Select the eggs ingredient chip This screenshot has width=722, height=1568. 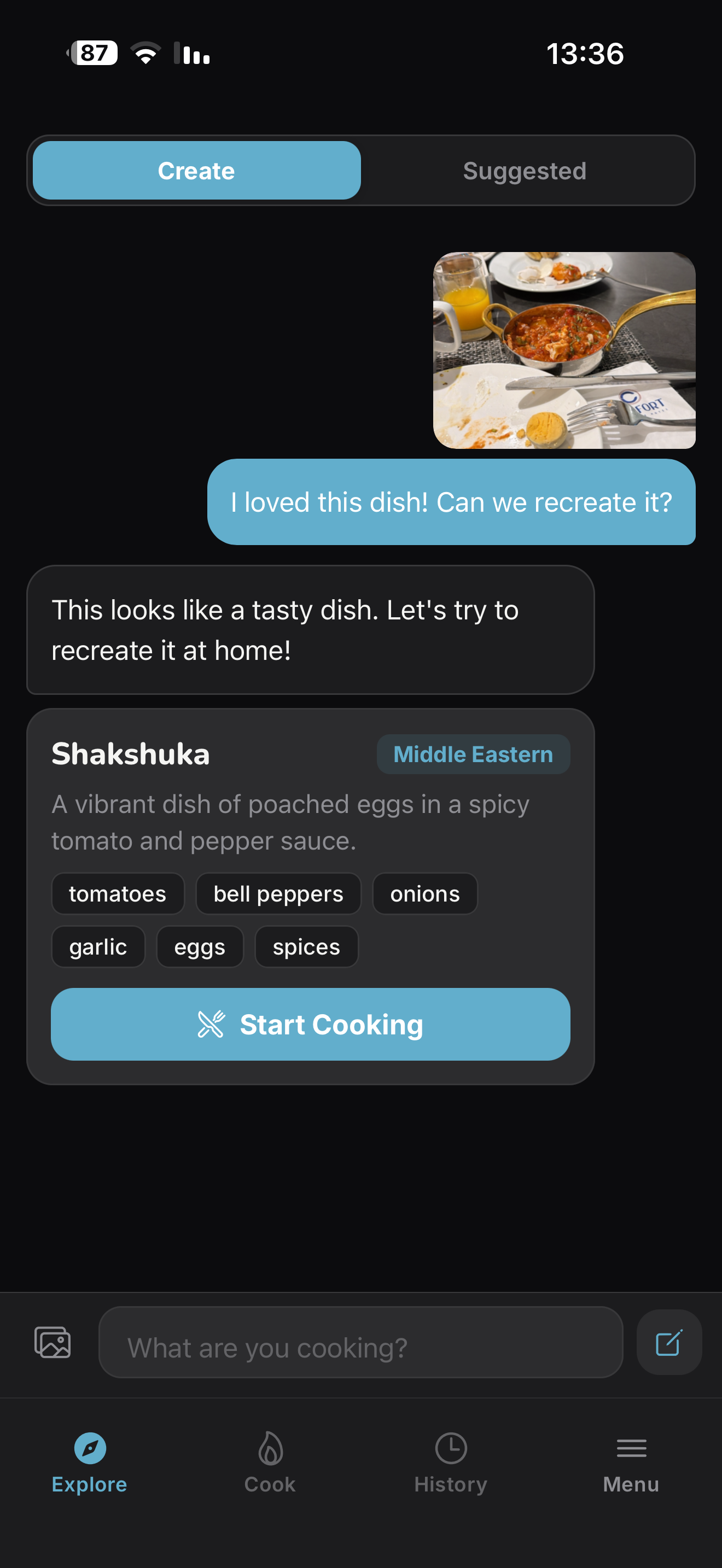[x=200, y=946]
